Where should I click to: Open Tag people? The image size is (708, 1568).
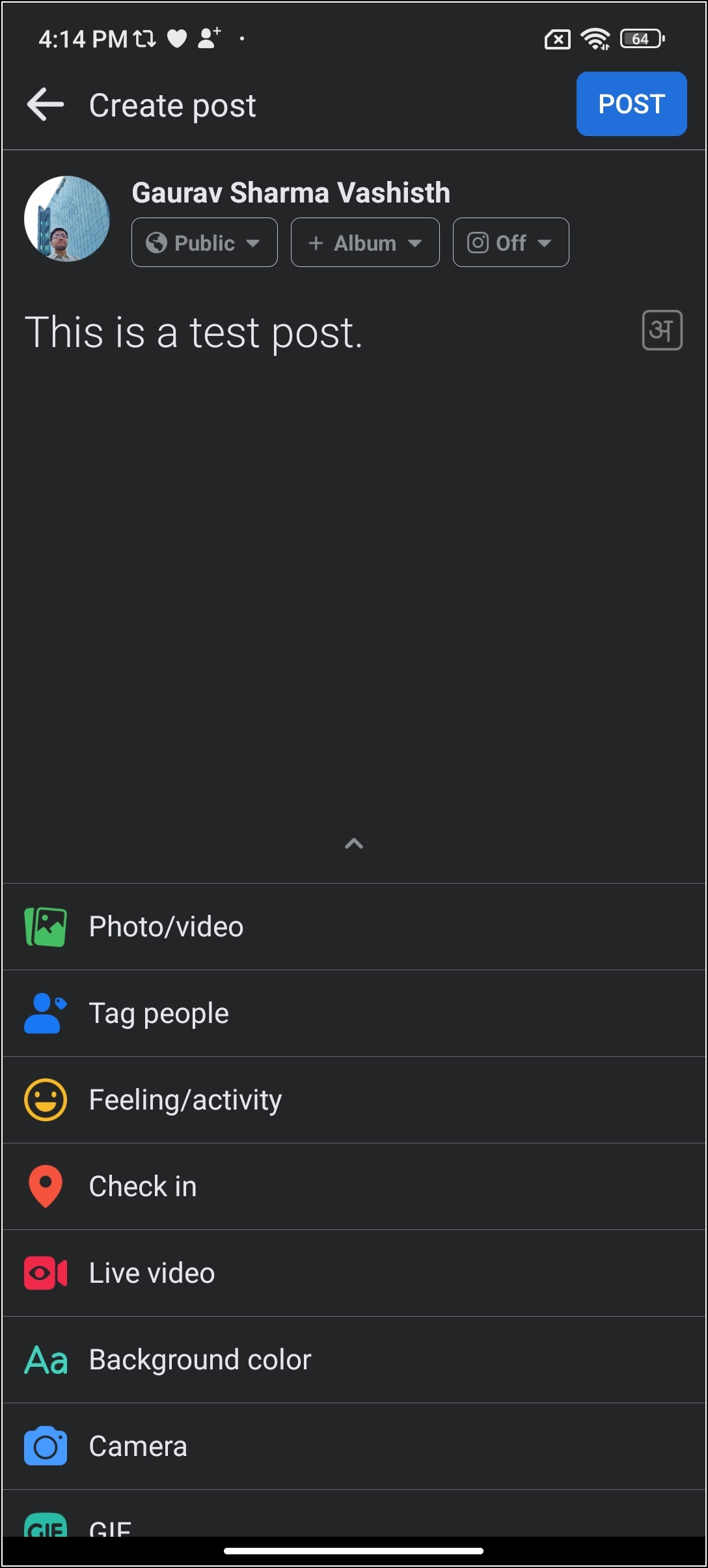(159, 1013)
